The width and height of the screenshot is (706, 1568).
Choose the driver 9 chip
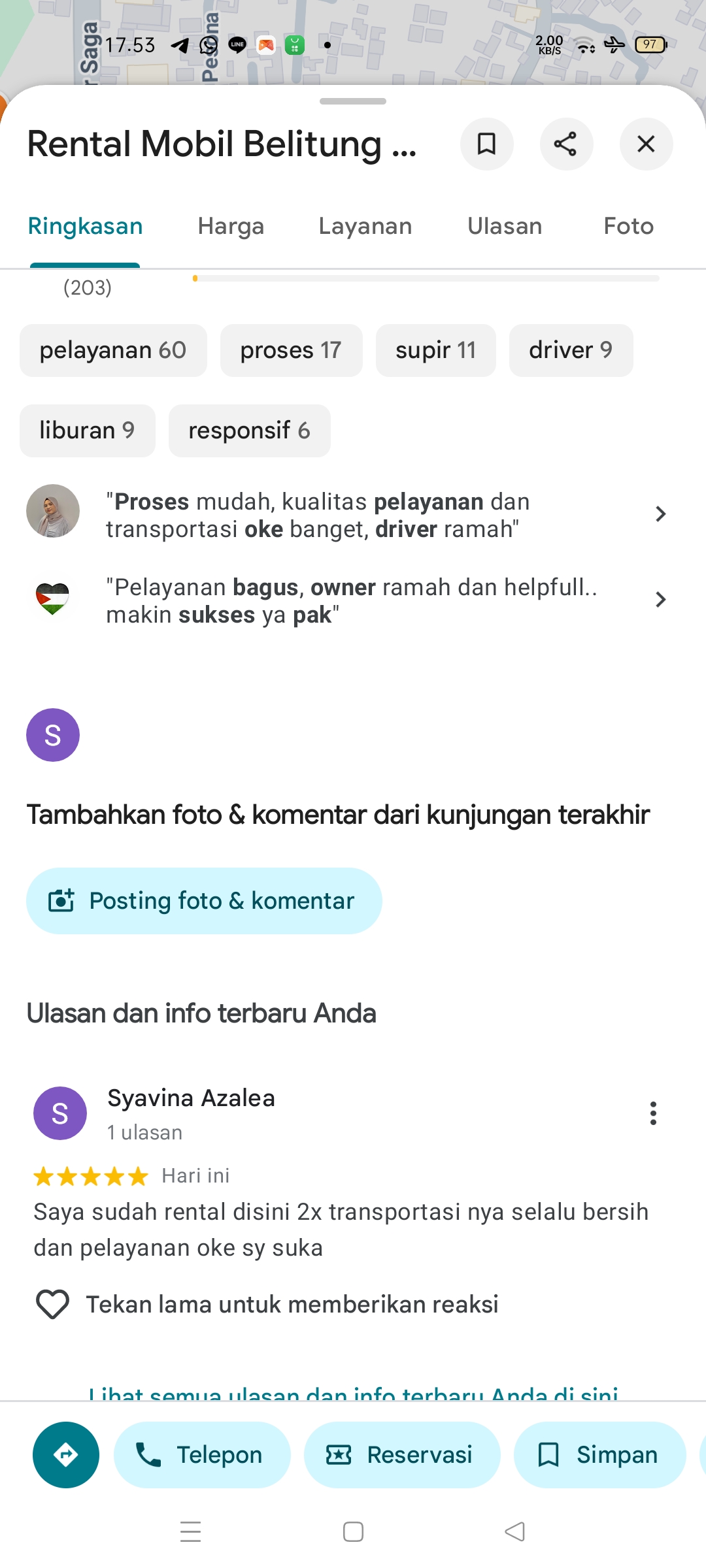(x=571, y=350)
